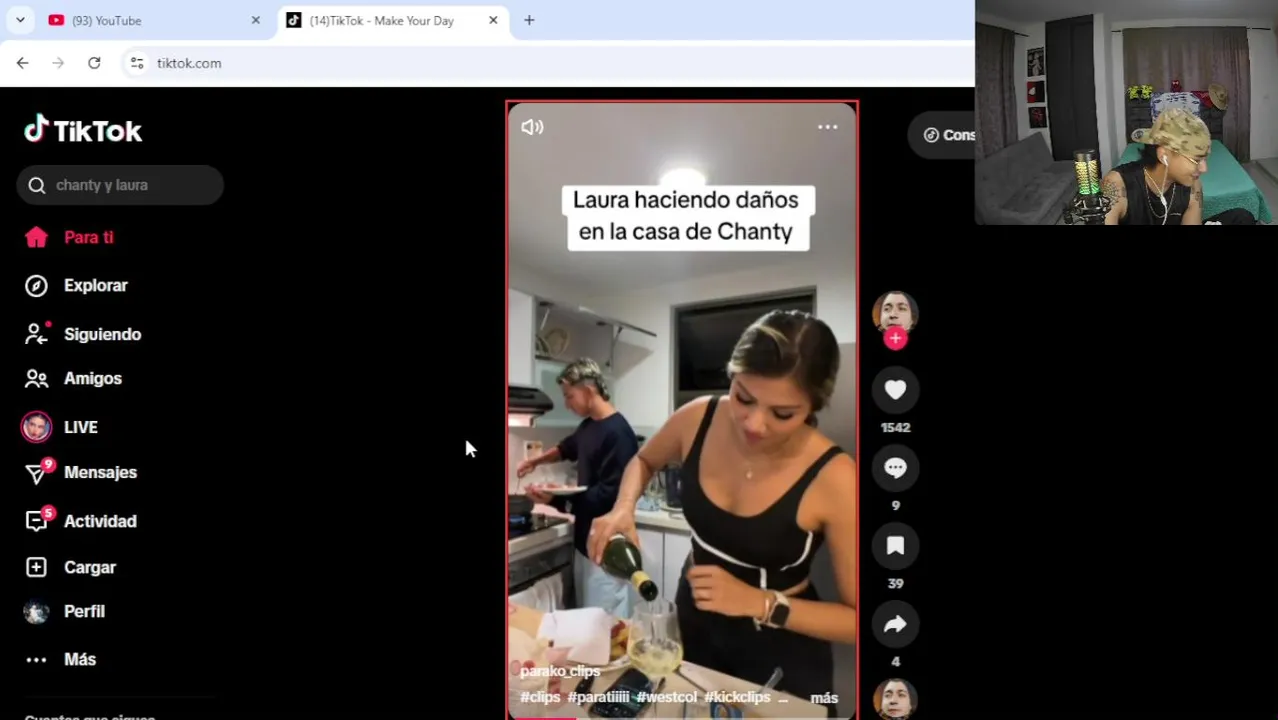Screen dimensions: 1278x720
Task: Bookmark this TikTok video
Action: pos(895,546)
